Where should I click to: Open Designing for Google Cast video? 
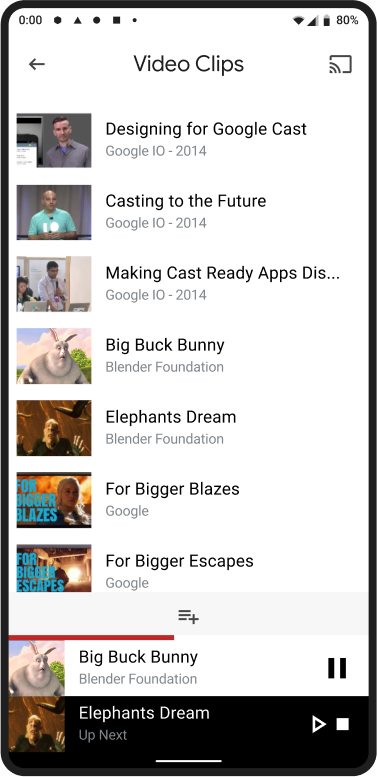188,140
